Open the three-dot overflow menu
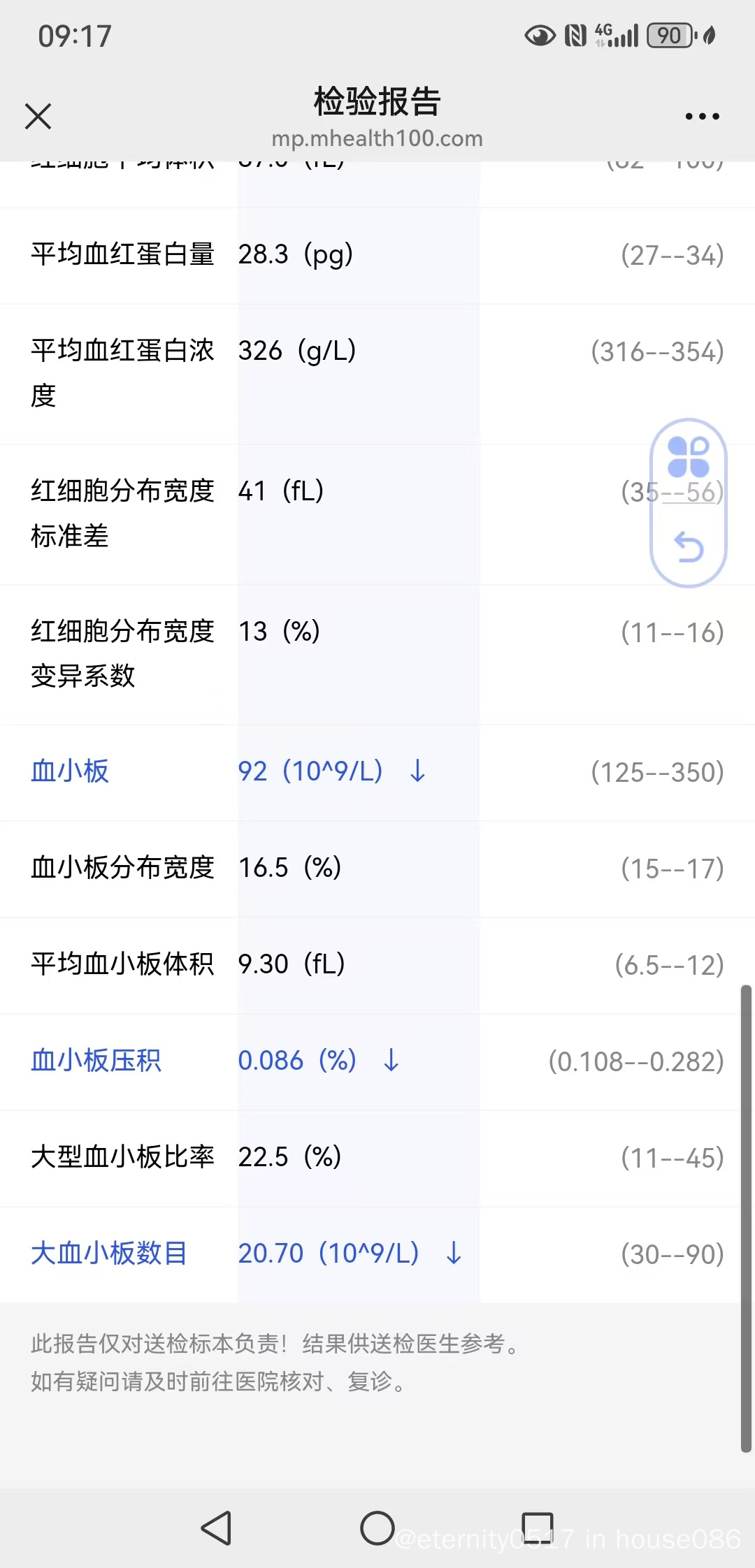This screenshot has width=755, height=1568. (x=702, y=116)
